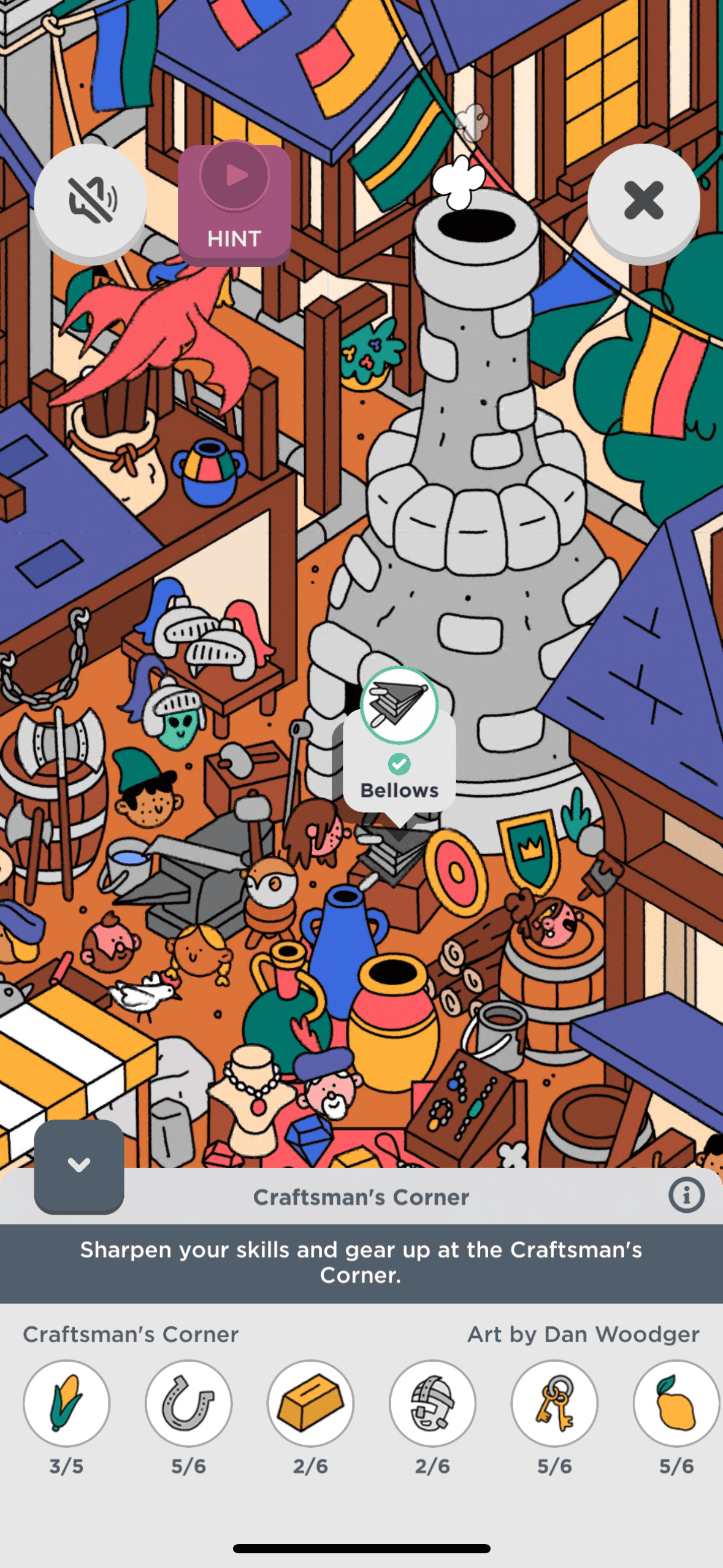Toggle the muted sound button
This screenshot has height=1568, width=723.
tap(91, 201)
